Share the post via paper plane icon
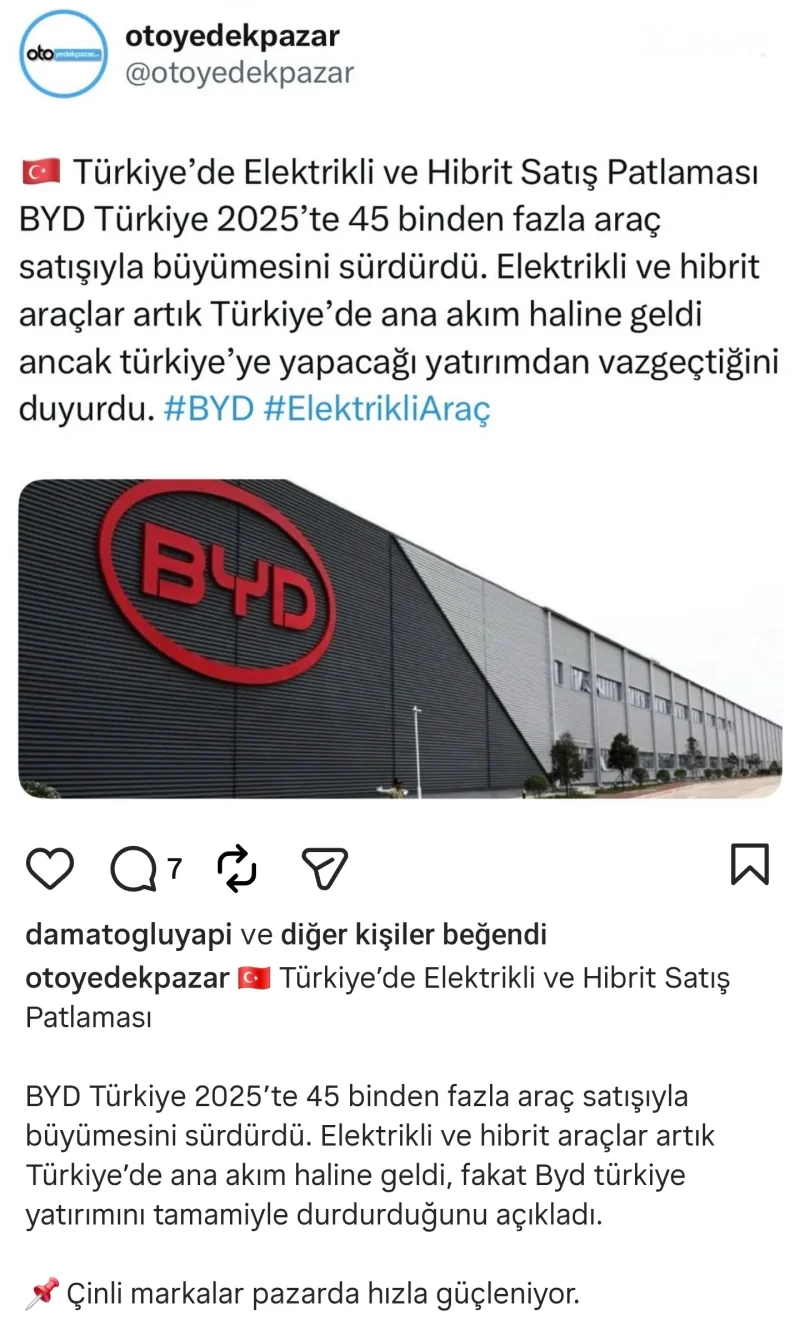The width and height of the screenshot is (800, 1334). (x=324, y=867)
